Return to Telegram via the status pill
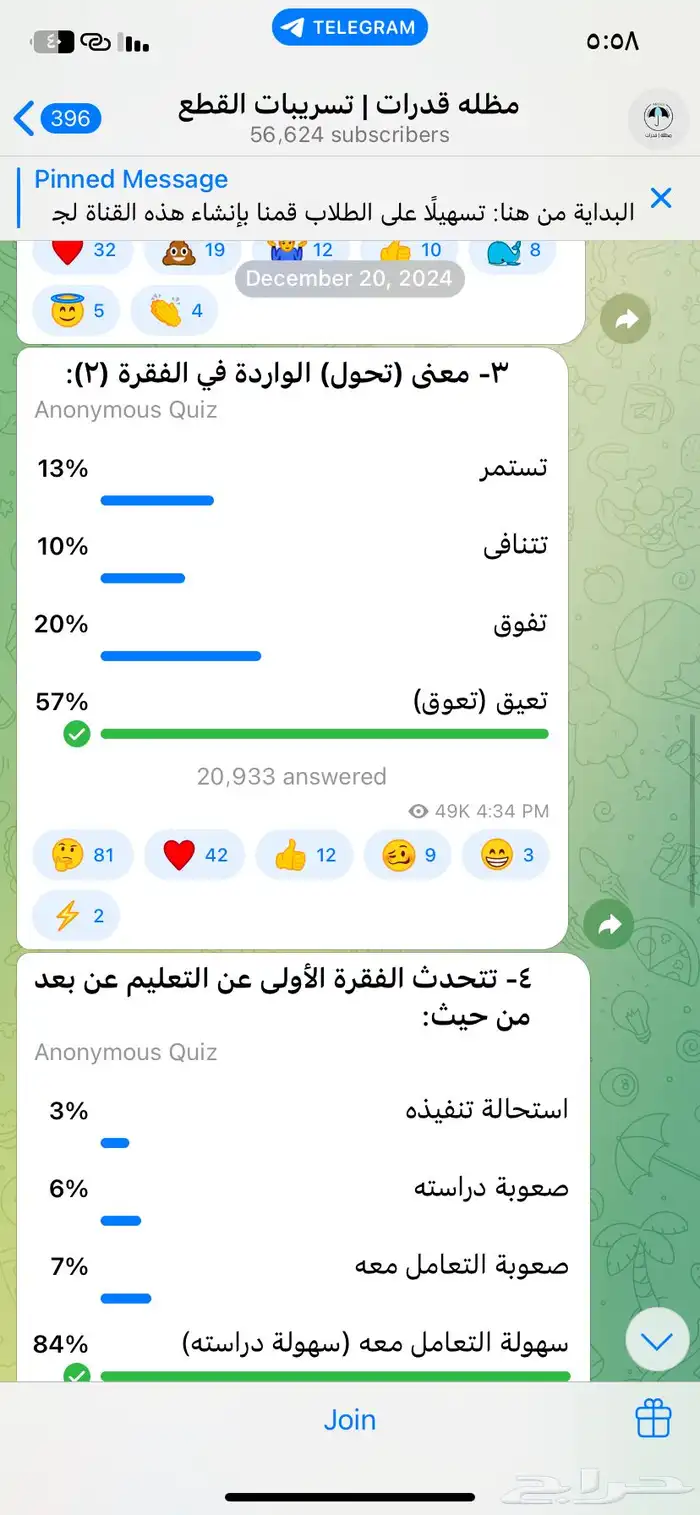Image resolution: width=700 pixels, height=1515 pixels. (x=349, y=28)
